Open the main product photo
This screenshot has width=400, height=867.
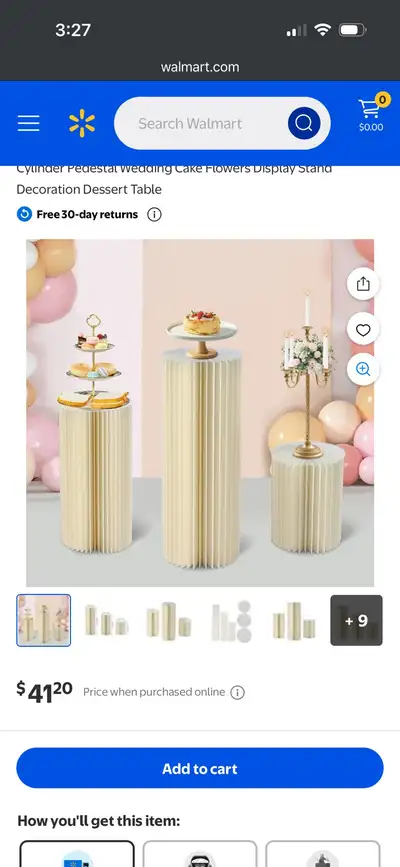tap(200, 413)
